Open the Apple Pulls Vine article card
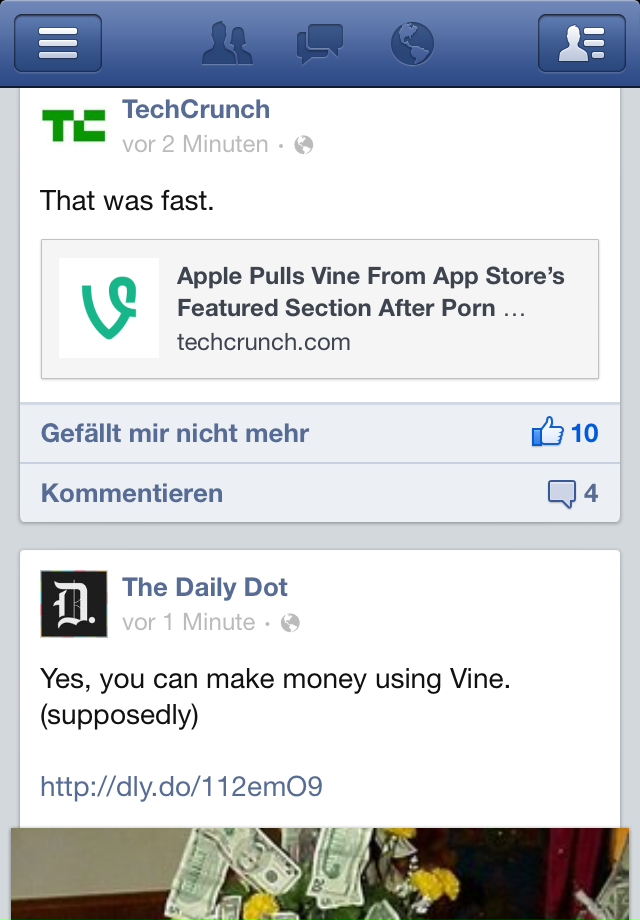Viewport: 640px width, 920px height. (320, 309)
